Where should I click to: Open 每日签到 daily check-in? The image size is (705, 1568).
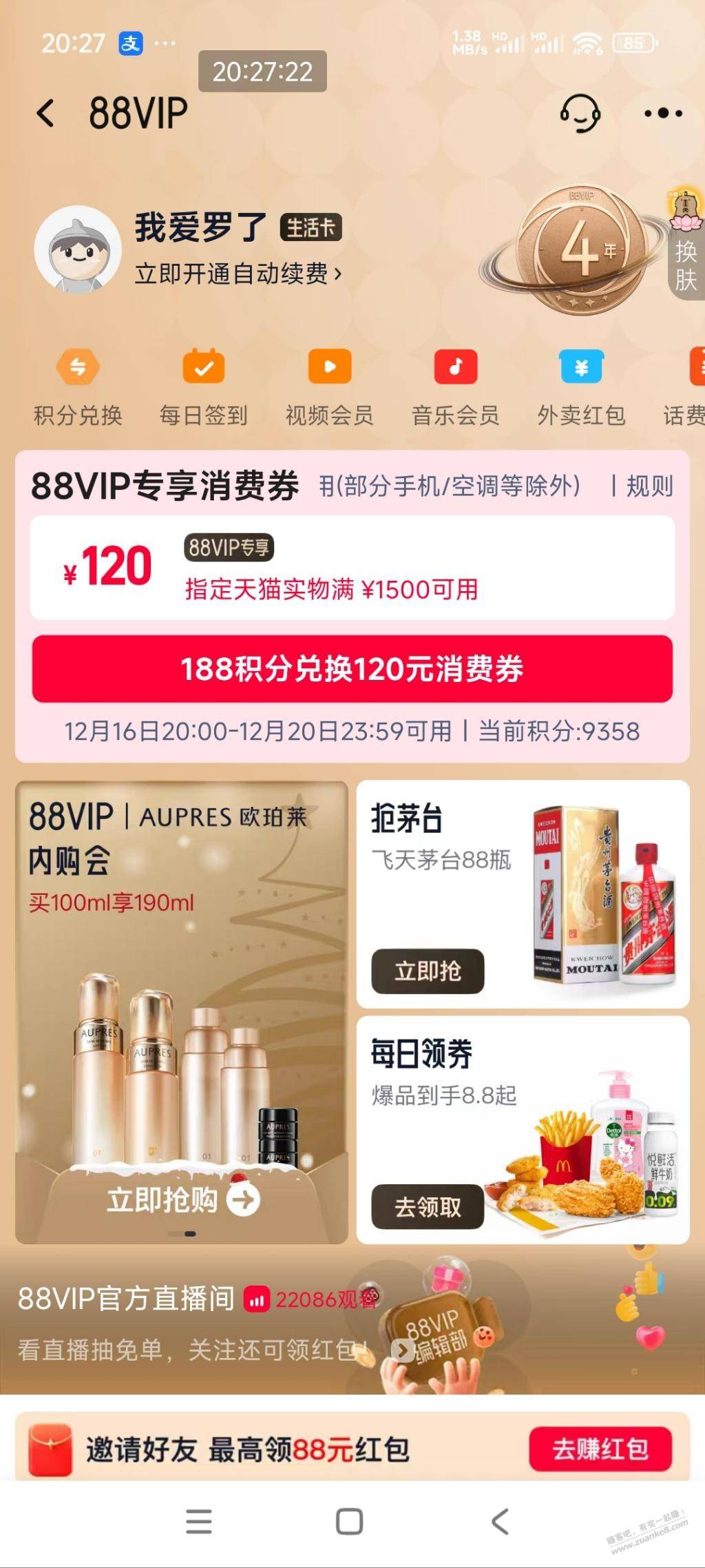coord(204,387)
